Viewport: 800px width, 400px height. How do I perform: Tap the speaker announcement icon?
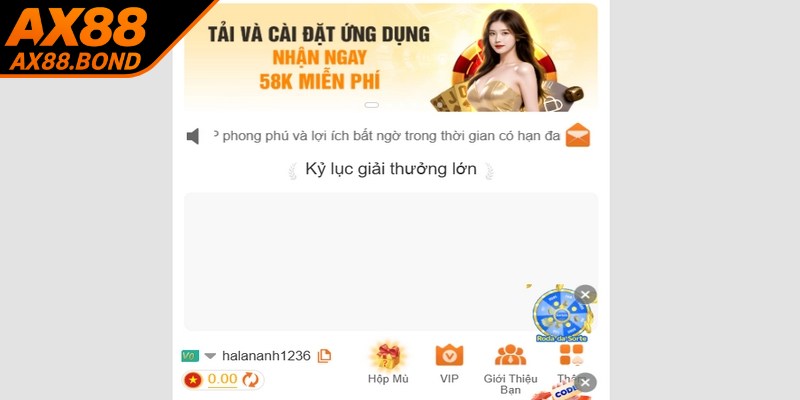(193, 136)
